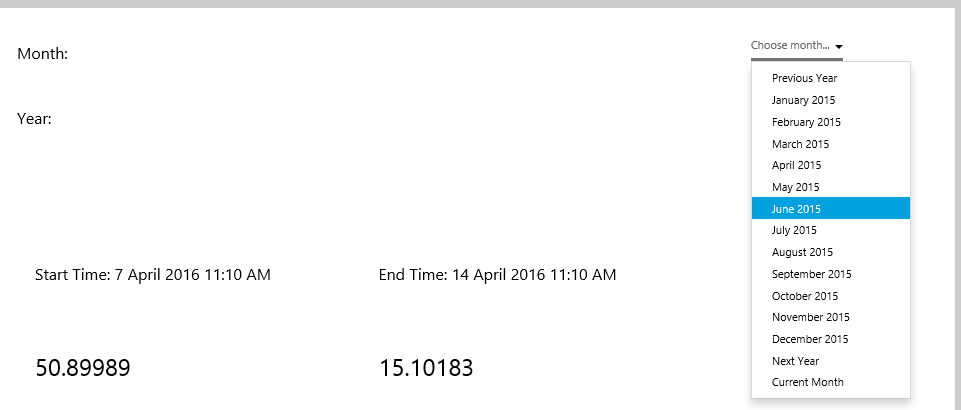
Task: Choose January 2015 from the list
Action: click(803, 100)
